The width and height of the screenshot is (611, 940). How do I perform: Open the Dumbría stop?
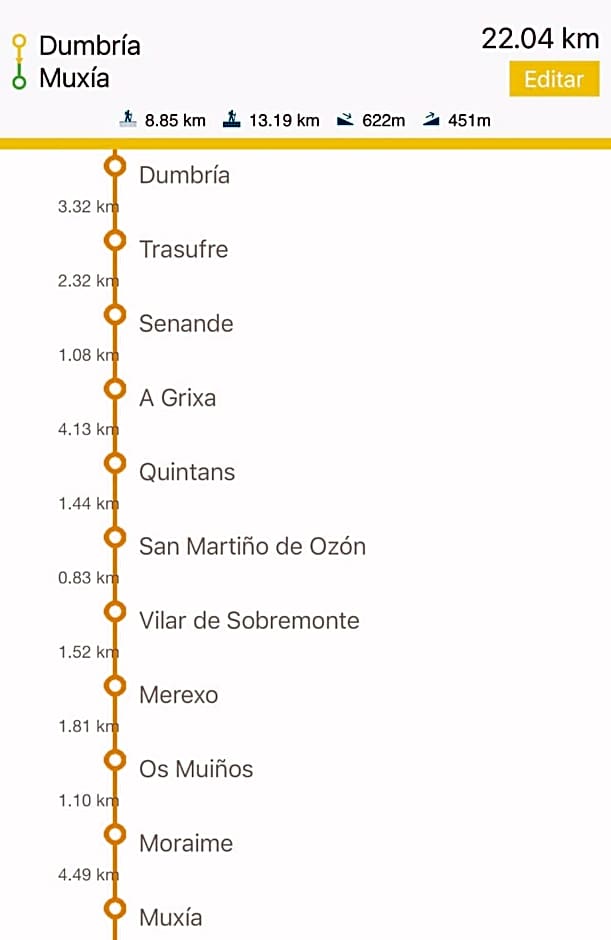184,175
